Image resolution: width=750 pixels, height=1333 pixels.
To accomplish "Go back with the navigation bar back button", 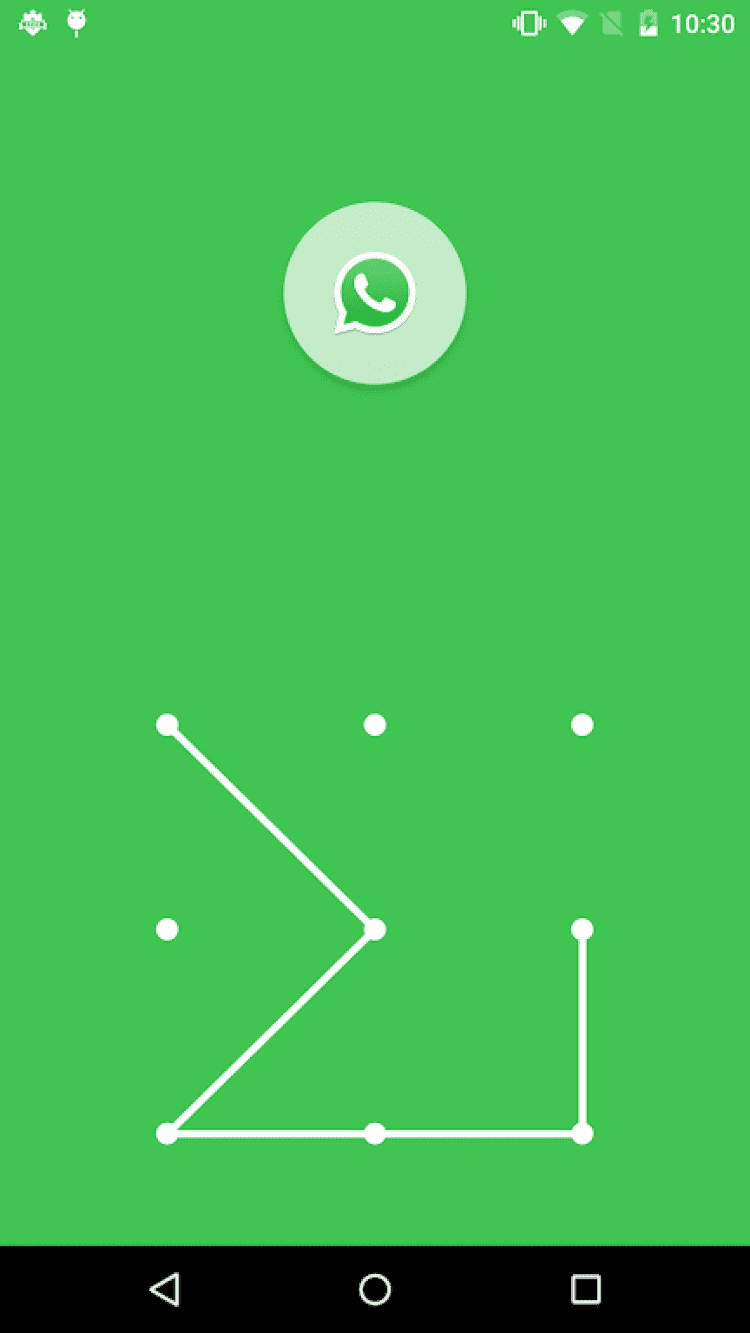I will [165, 1289].
